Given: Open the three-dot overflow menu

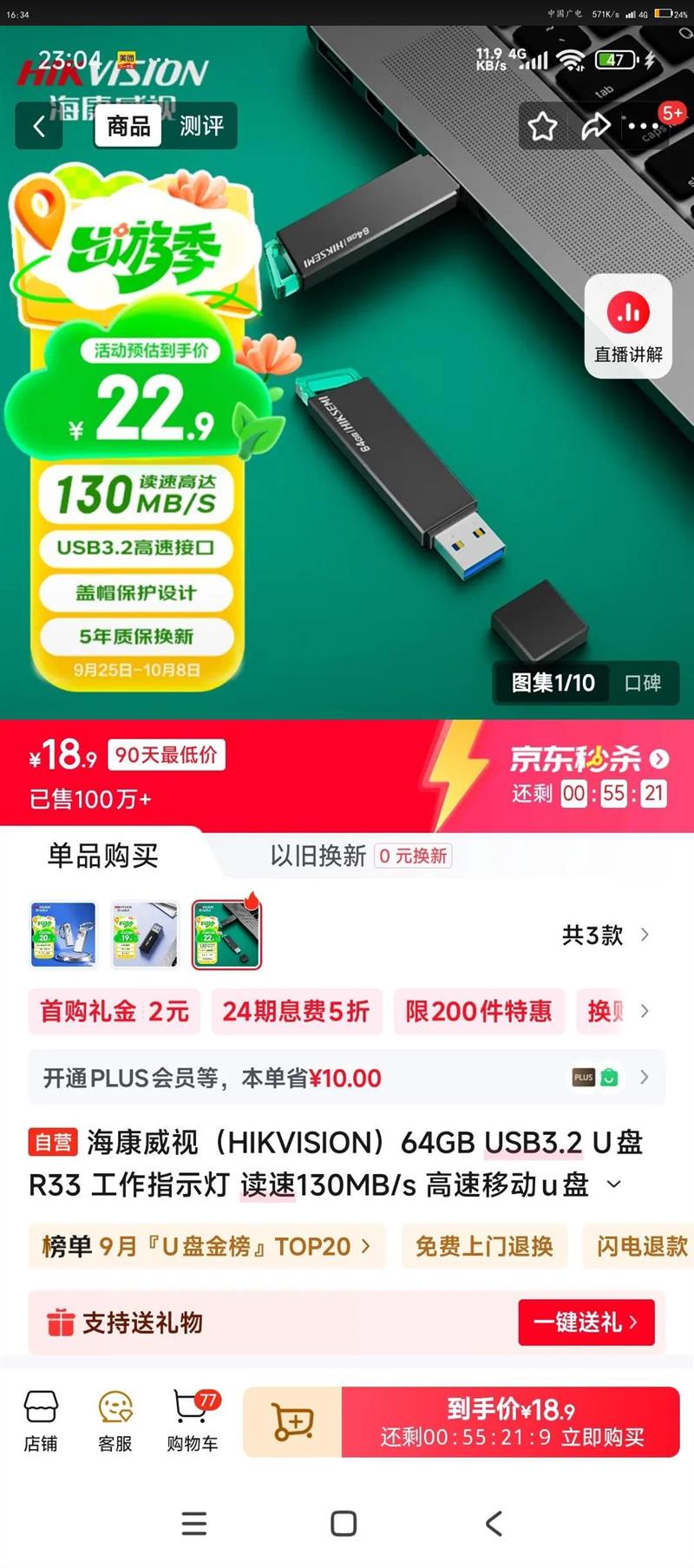Looking at the screenshot, I should pos(644,127).
